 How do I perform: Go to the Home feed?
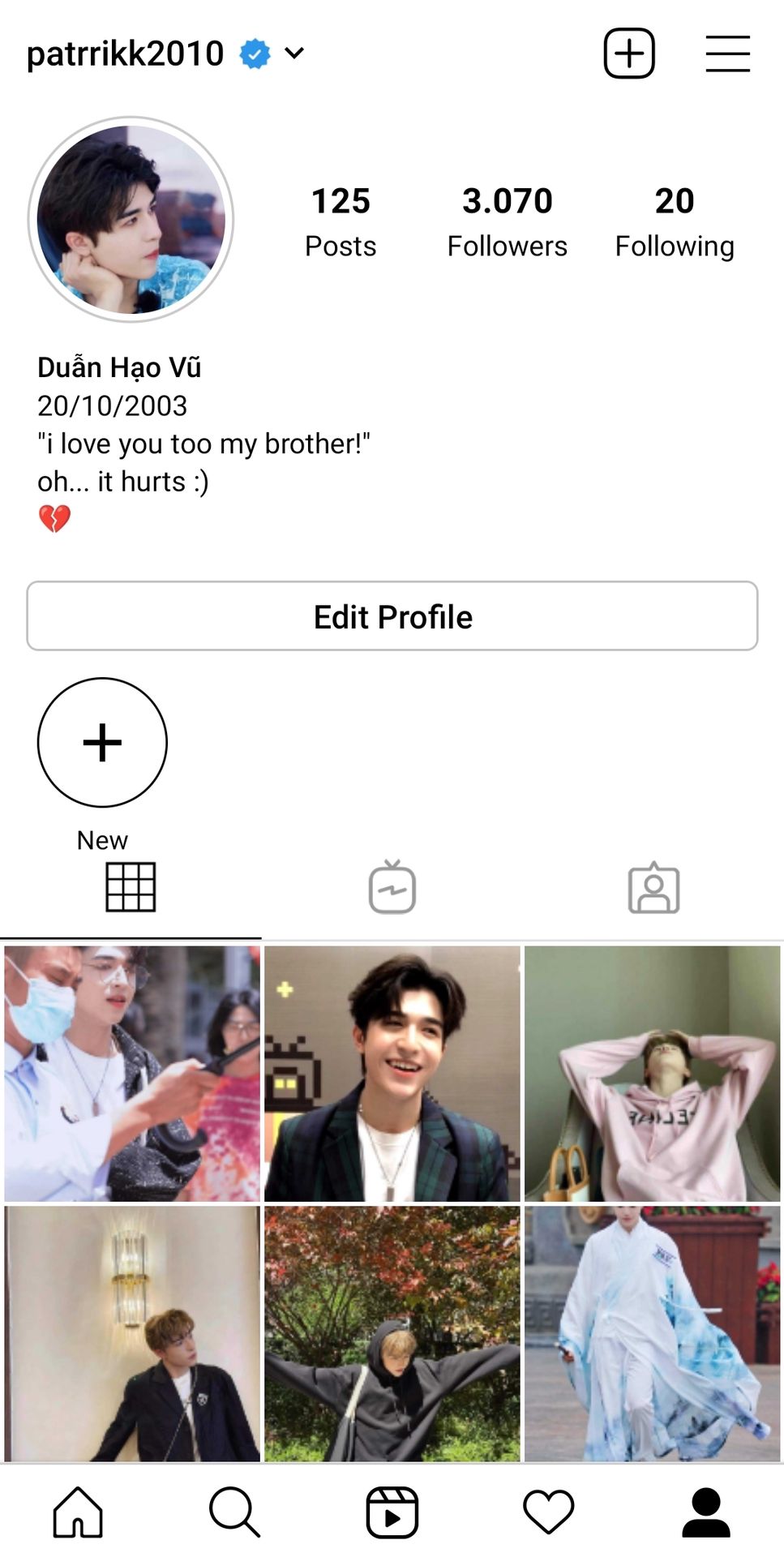point(78,1512)
